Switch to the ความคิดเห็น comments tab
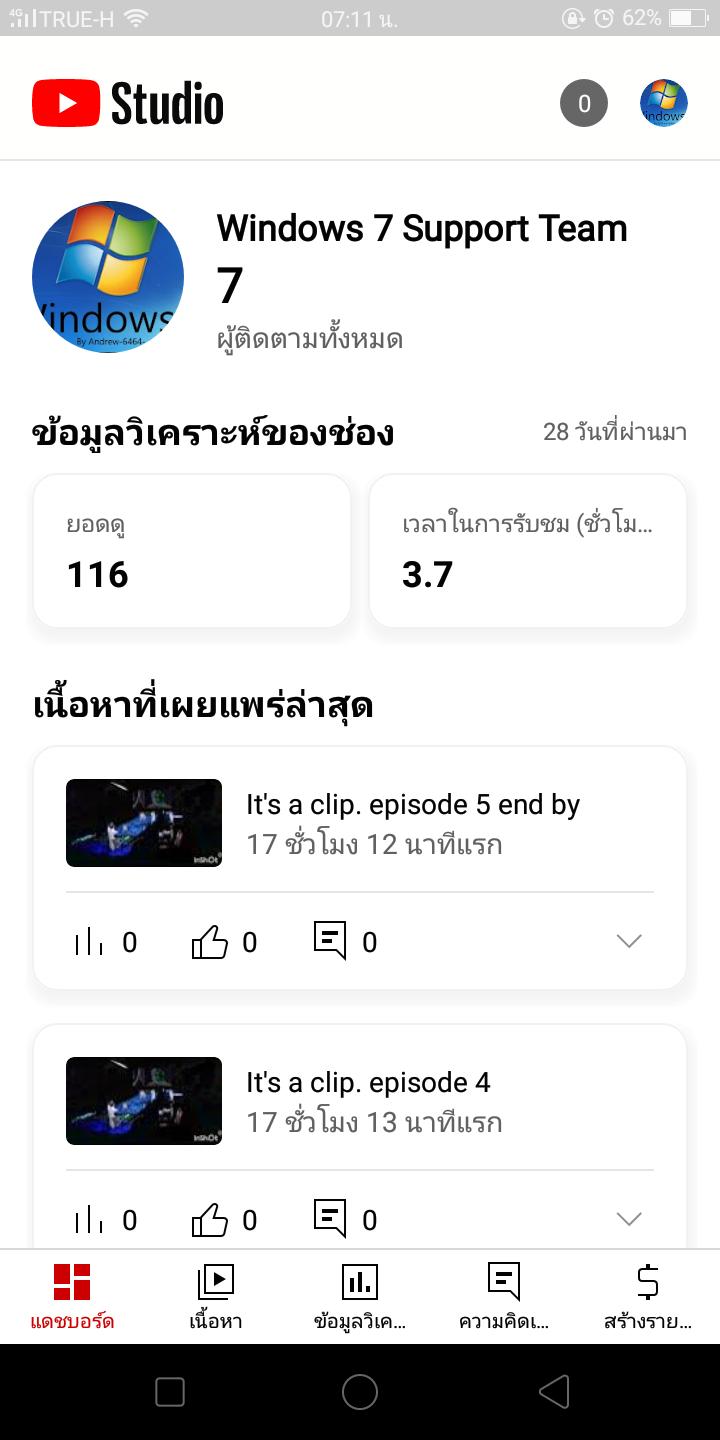 tap(504, 1296)
